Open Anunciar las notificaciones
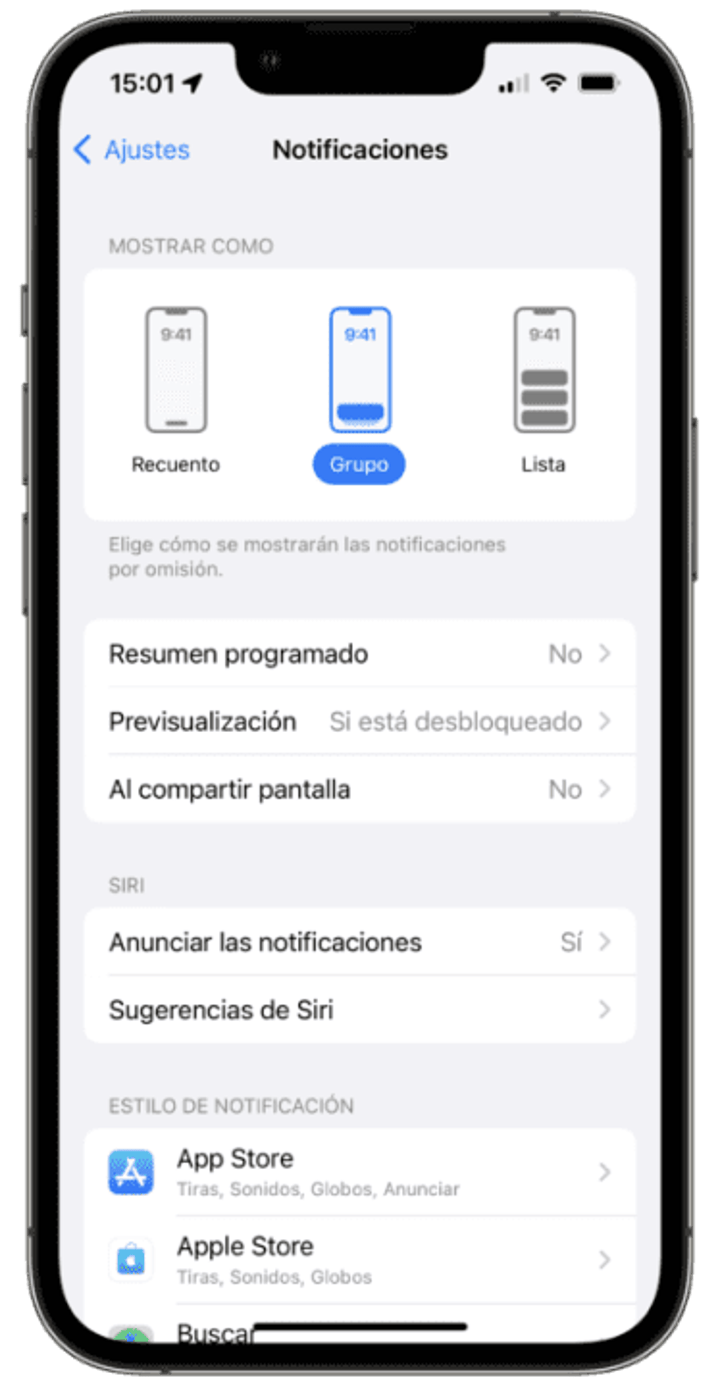This screenshot has height=1386, width=720. pos(359,942)
